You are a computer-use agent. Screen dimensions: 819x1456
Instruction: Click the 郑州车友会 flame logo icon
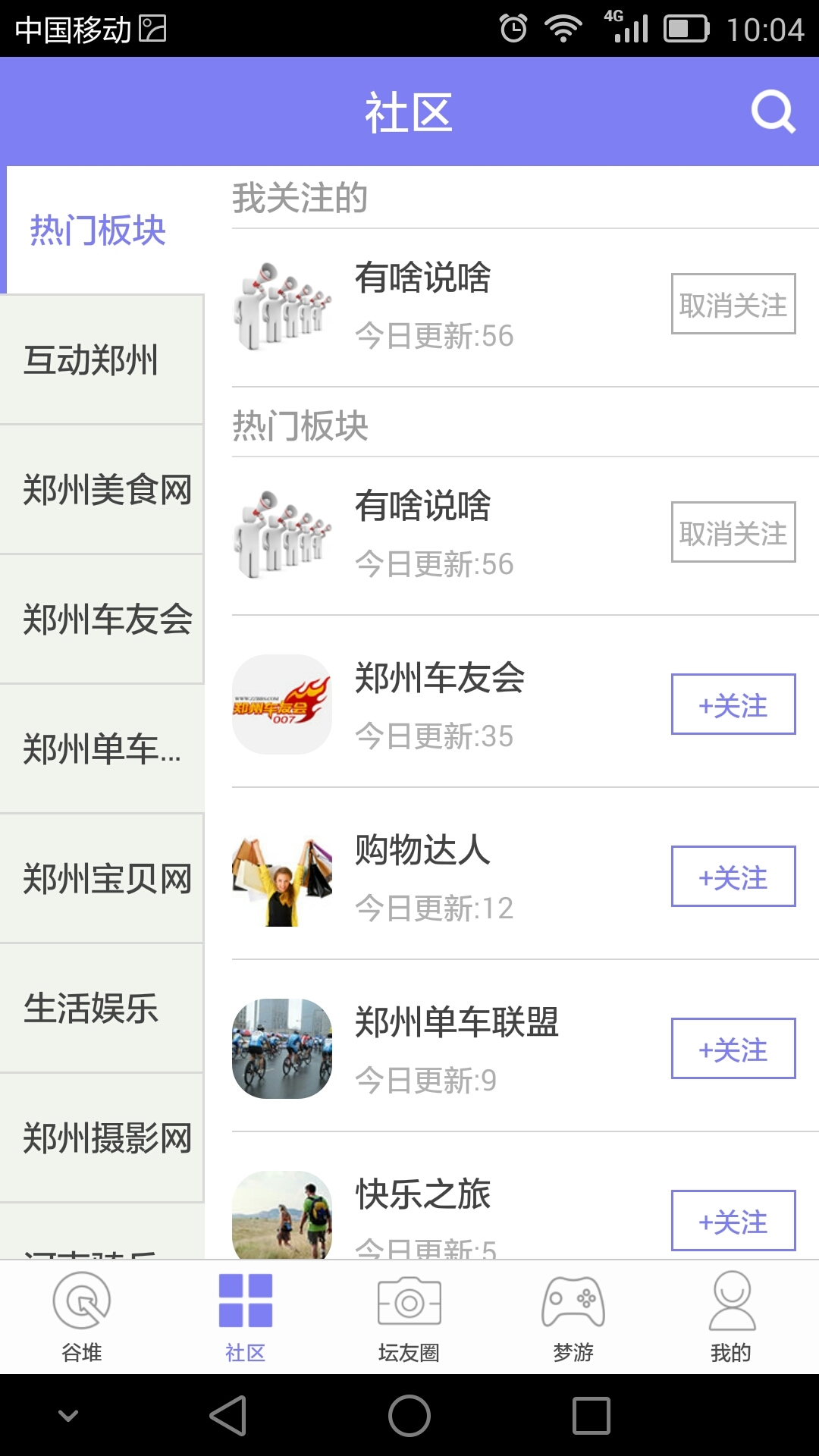pos(281,705)
